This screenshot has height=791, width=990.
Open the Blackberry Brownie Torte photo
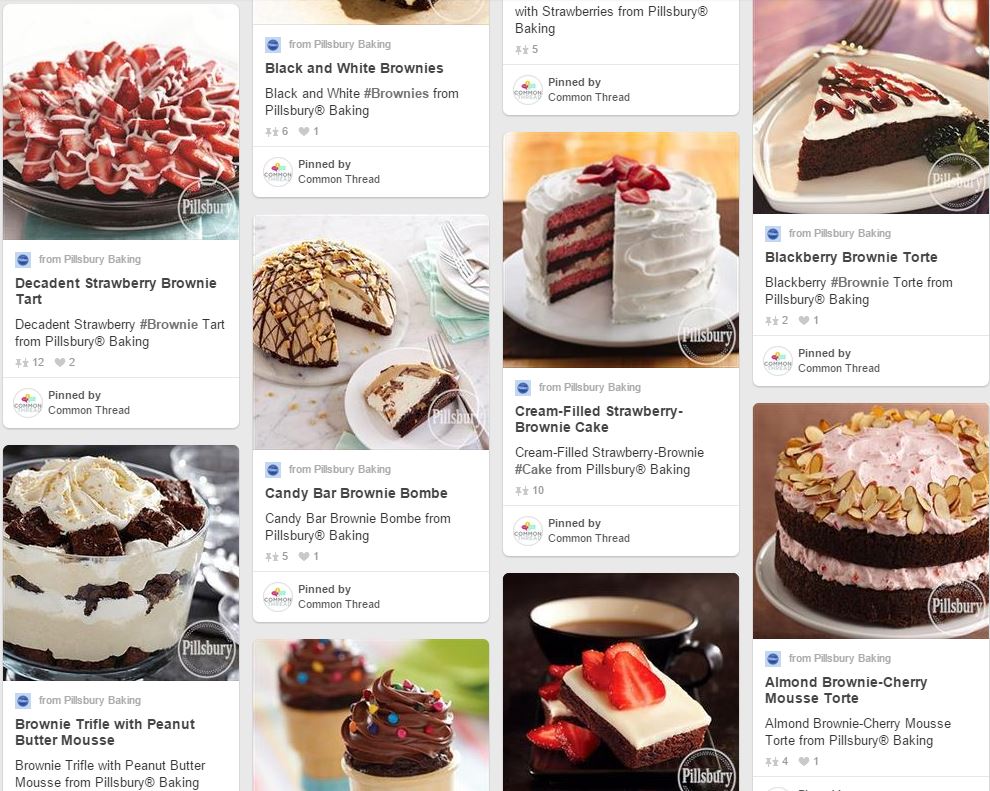pos(870,105)
